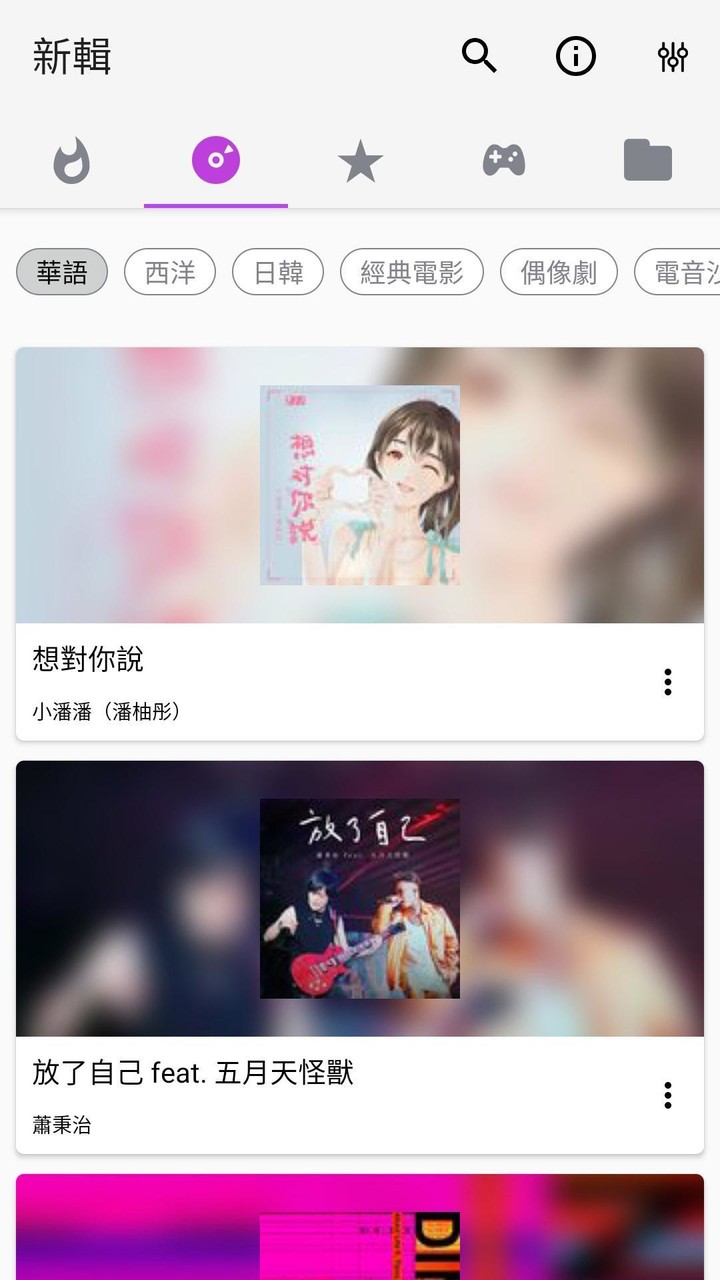
Task: Select the 華語 filter chip
Action: click(x=61, y=271)
